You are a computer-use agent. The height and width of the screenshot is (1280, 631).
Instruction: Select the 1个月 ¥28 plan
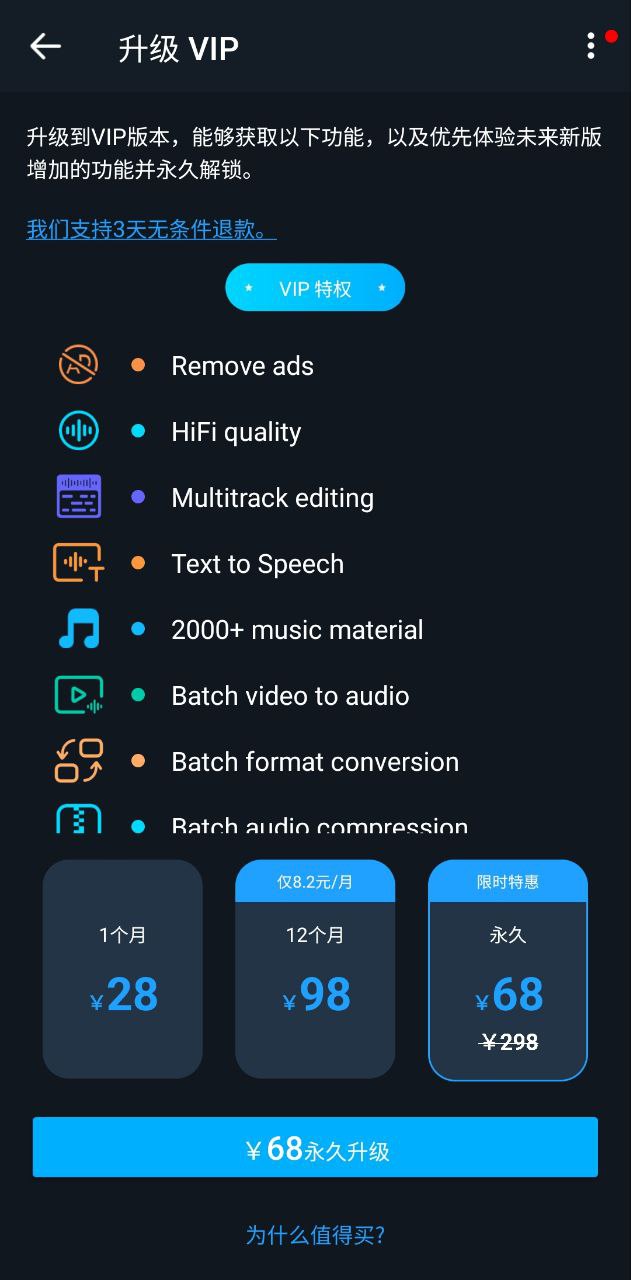122,968
